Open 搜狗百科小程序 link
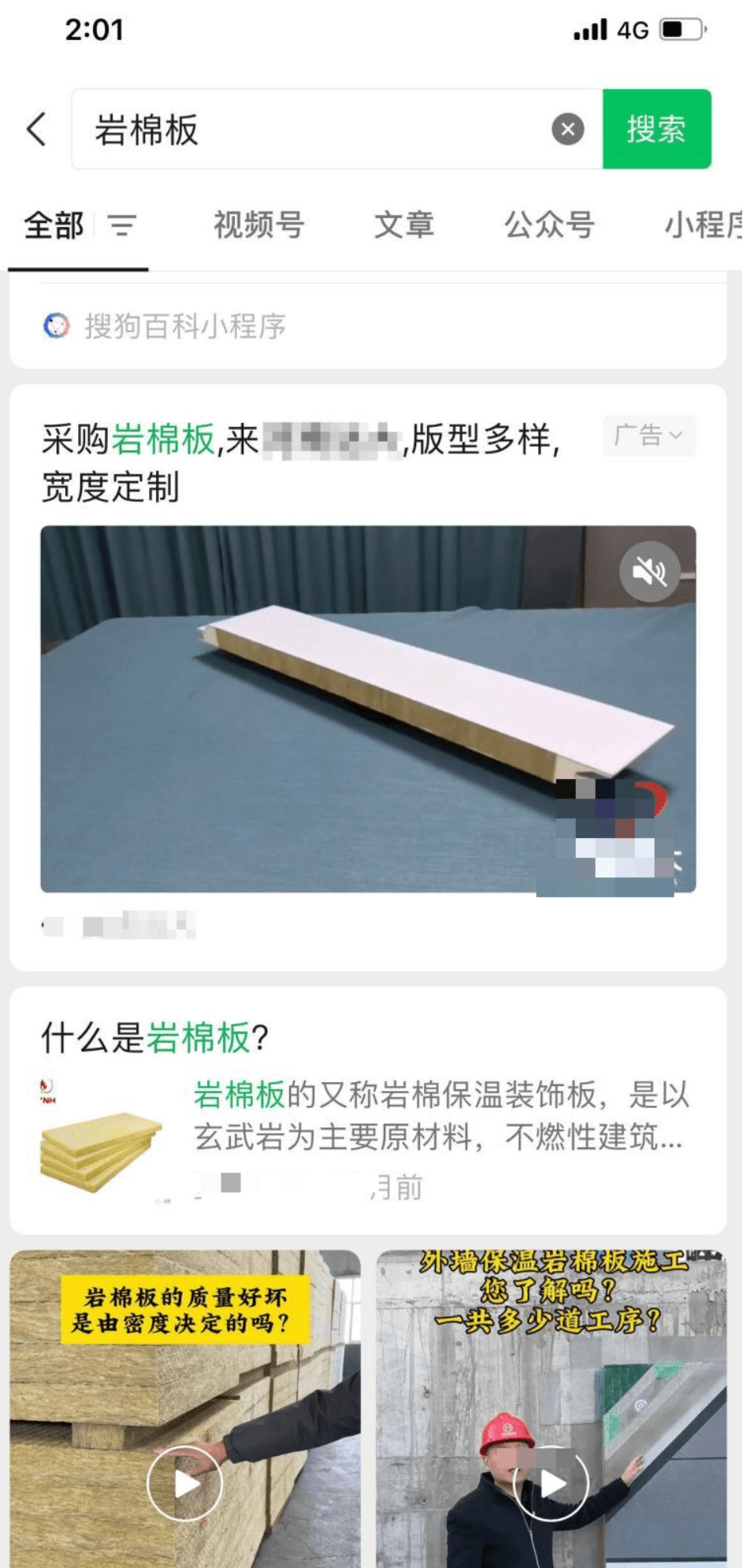 tap(184, 326)
